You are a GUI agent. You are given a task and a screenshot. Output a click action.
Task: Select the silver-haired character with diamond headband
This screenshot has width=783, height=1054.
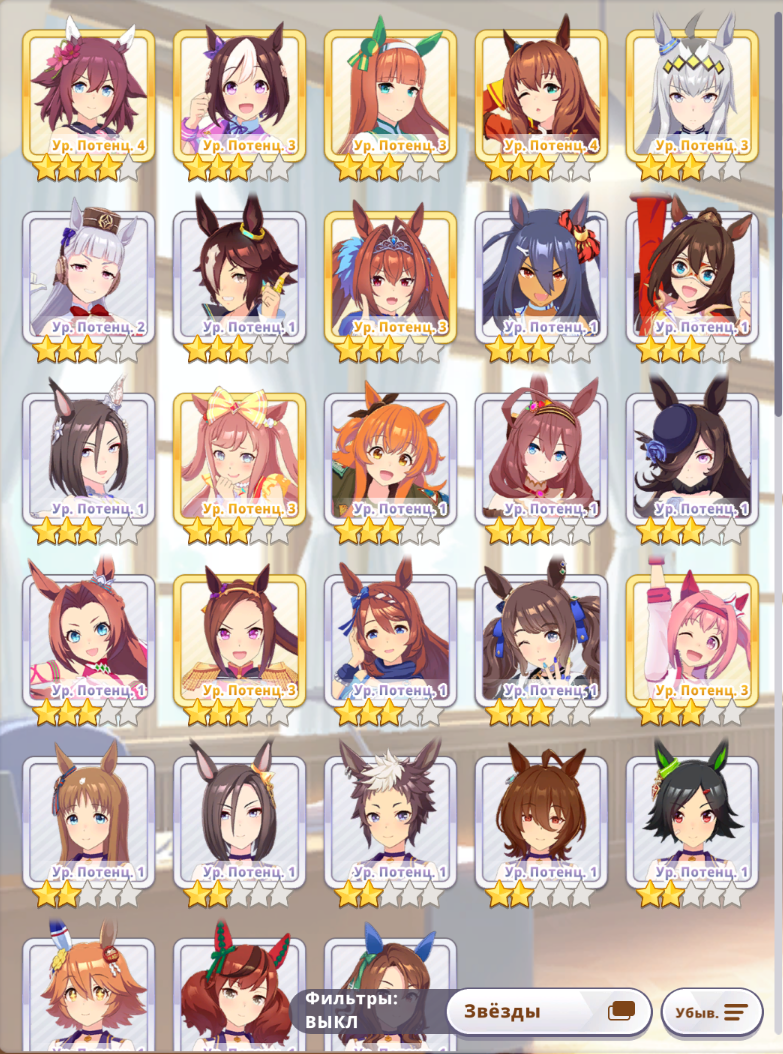tap(692, 95)
